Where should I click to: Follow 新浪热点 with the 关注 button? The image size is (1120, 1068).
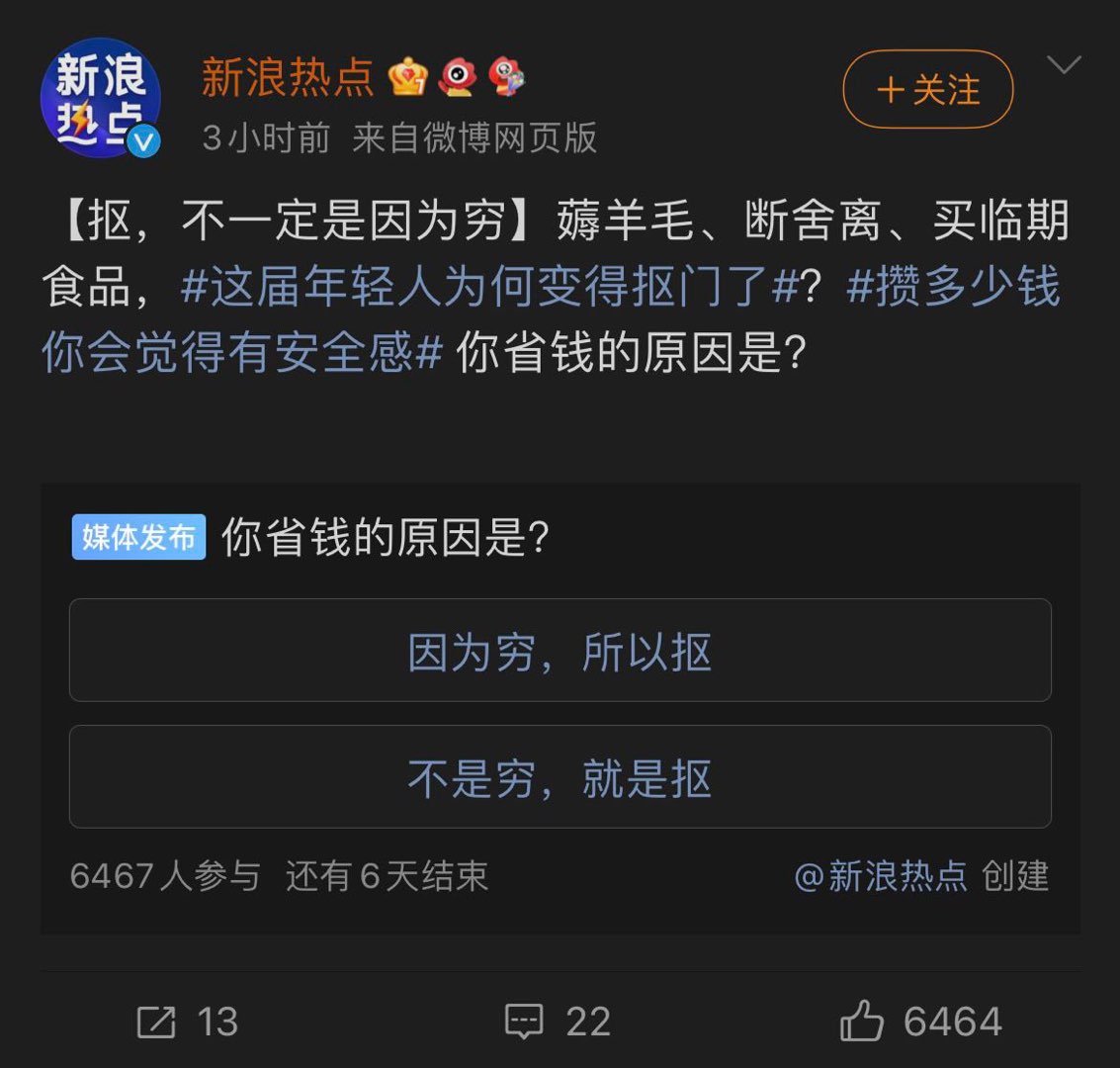[x=927, y=90]
